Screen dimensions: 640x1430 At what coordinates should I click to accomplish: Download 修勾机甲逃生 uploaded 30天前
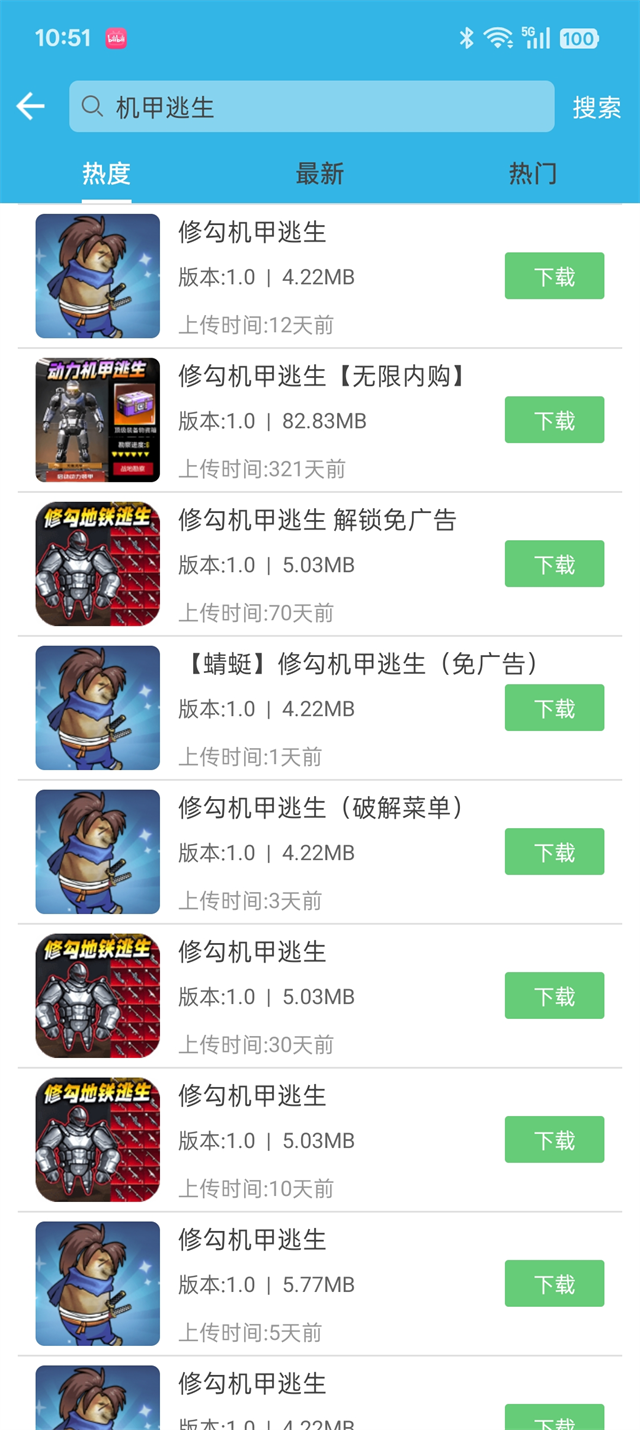click(x=554, y=996)
